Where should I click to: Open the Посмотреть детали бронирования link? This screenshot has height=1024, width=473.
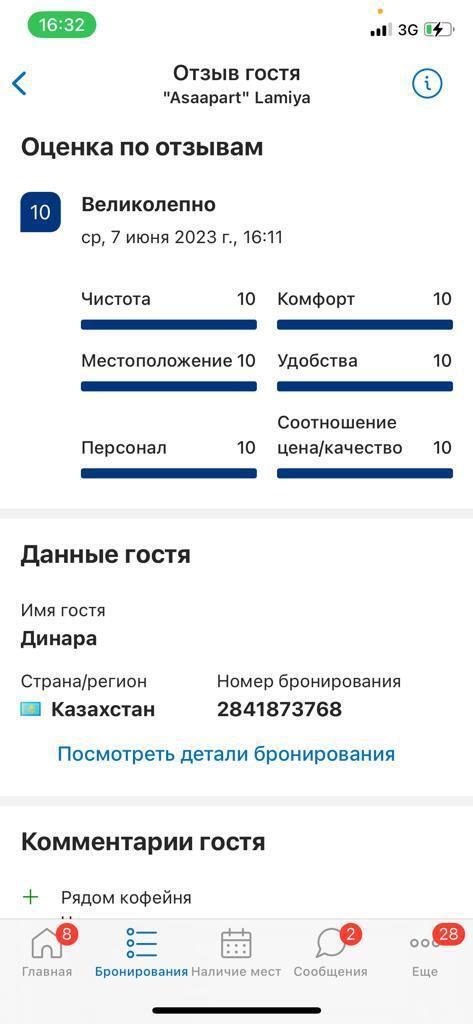click(226, 754)
